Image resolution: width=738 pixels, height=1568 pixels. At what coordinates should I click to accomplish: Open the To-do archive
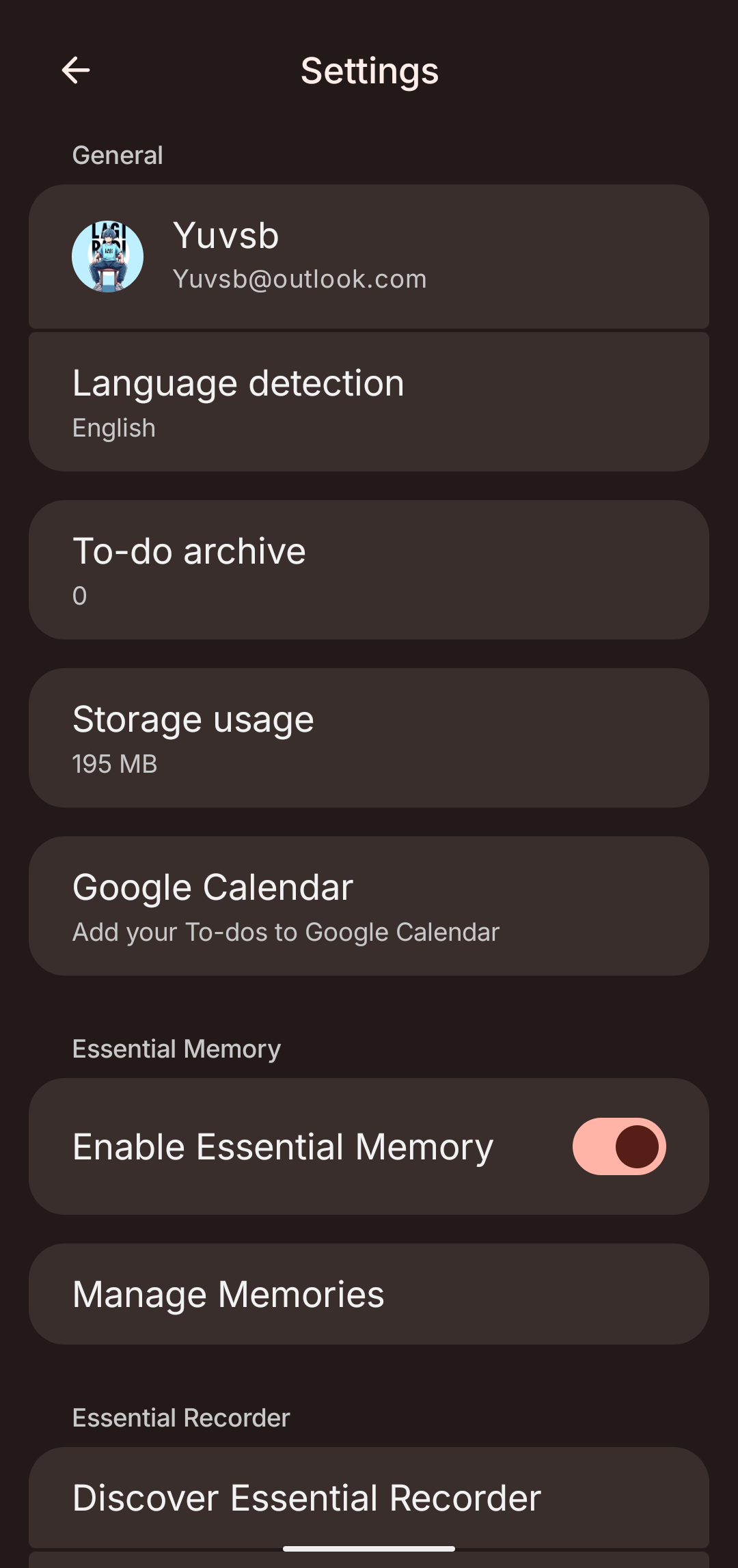[369, 570]
